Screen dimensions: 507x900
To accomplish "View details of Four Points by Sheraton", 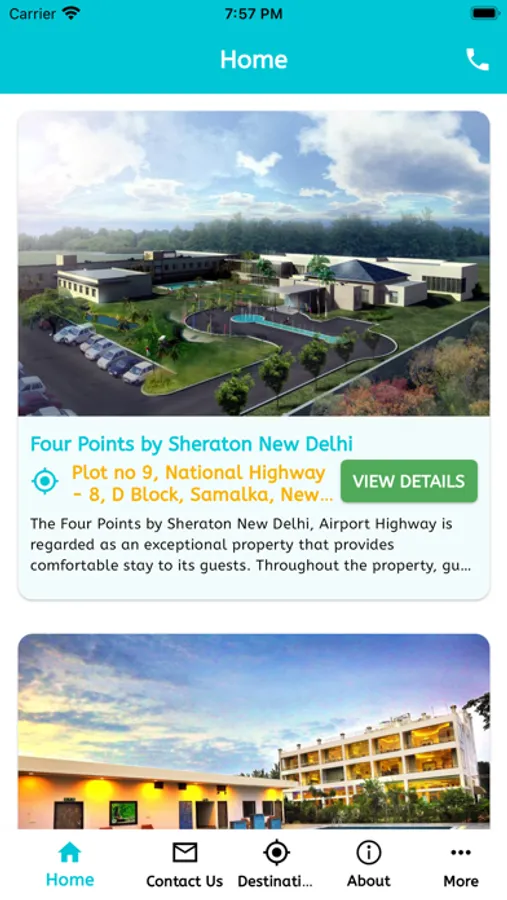I will pyautogui.click(x=409, y=481).
